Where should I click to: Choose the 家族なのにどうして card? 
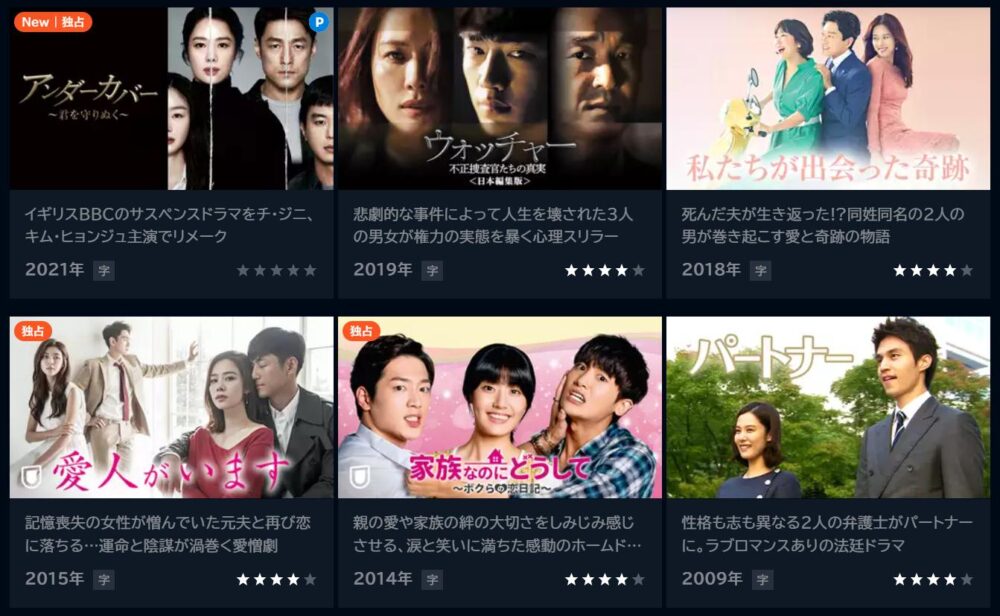(499, 408)
